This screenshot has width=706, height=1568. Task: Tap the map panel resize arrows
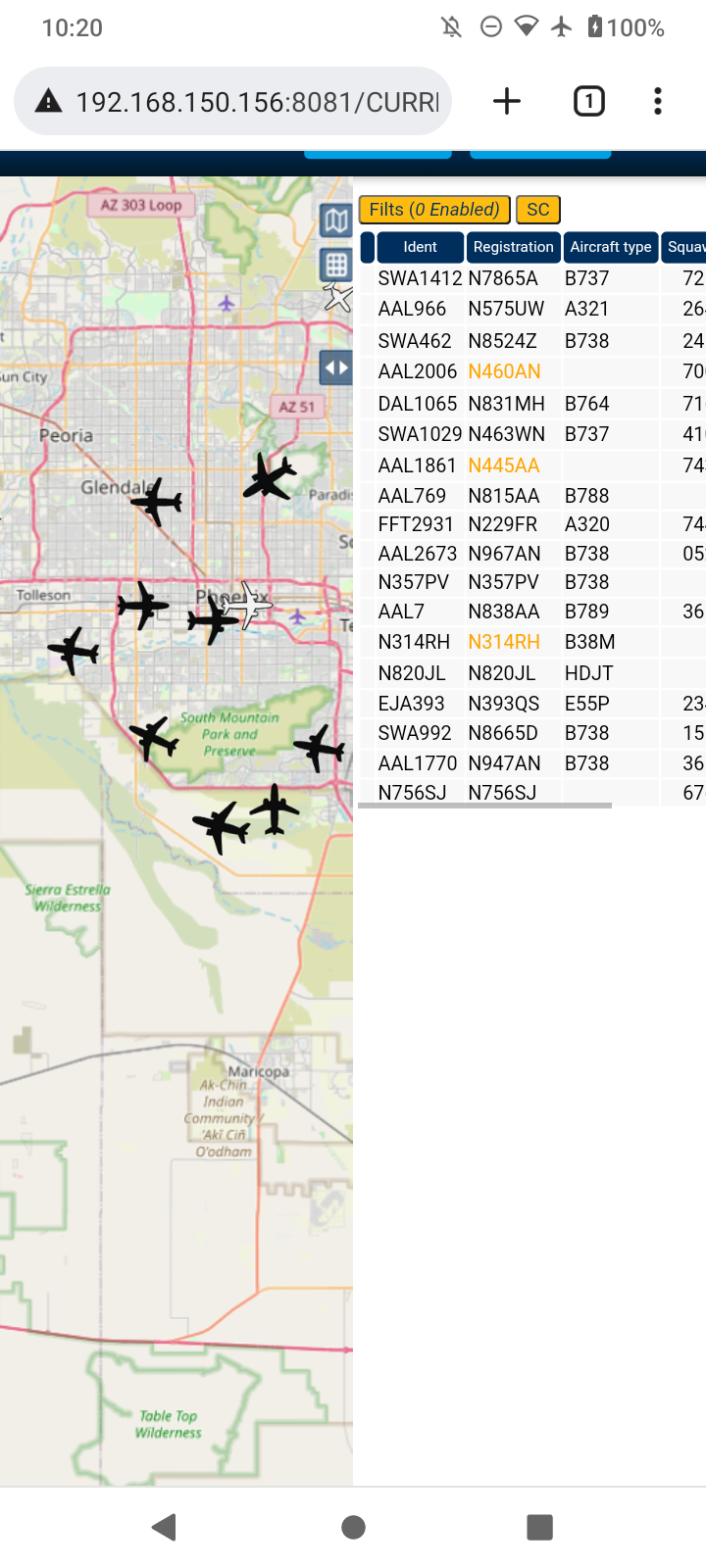click(336, 368)
